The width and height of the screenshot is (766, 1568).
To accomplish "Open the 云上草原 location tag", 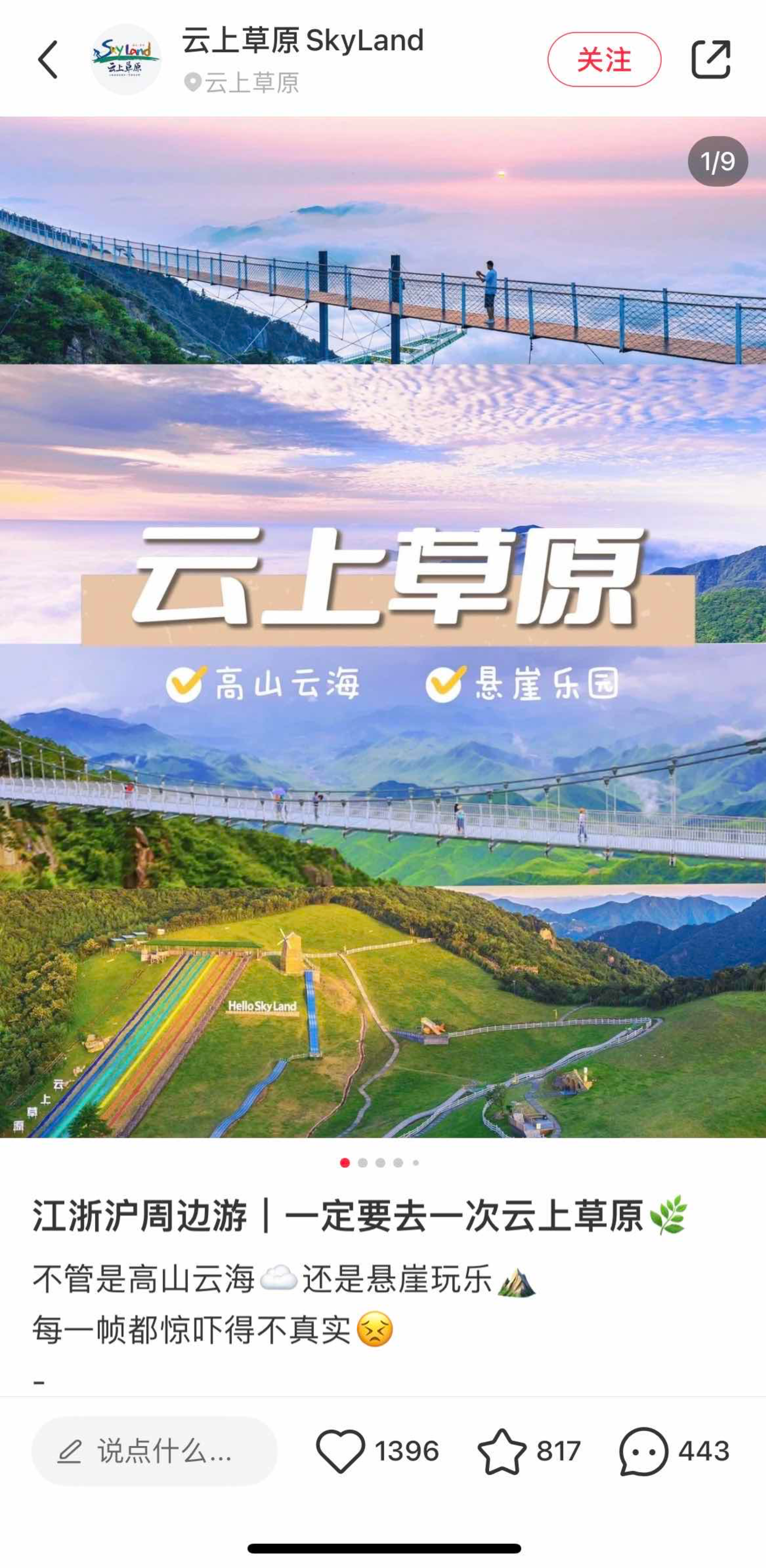I will click(242, 83).
